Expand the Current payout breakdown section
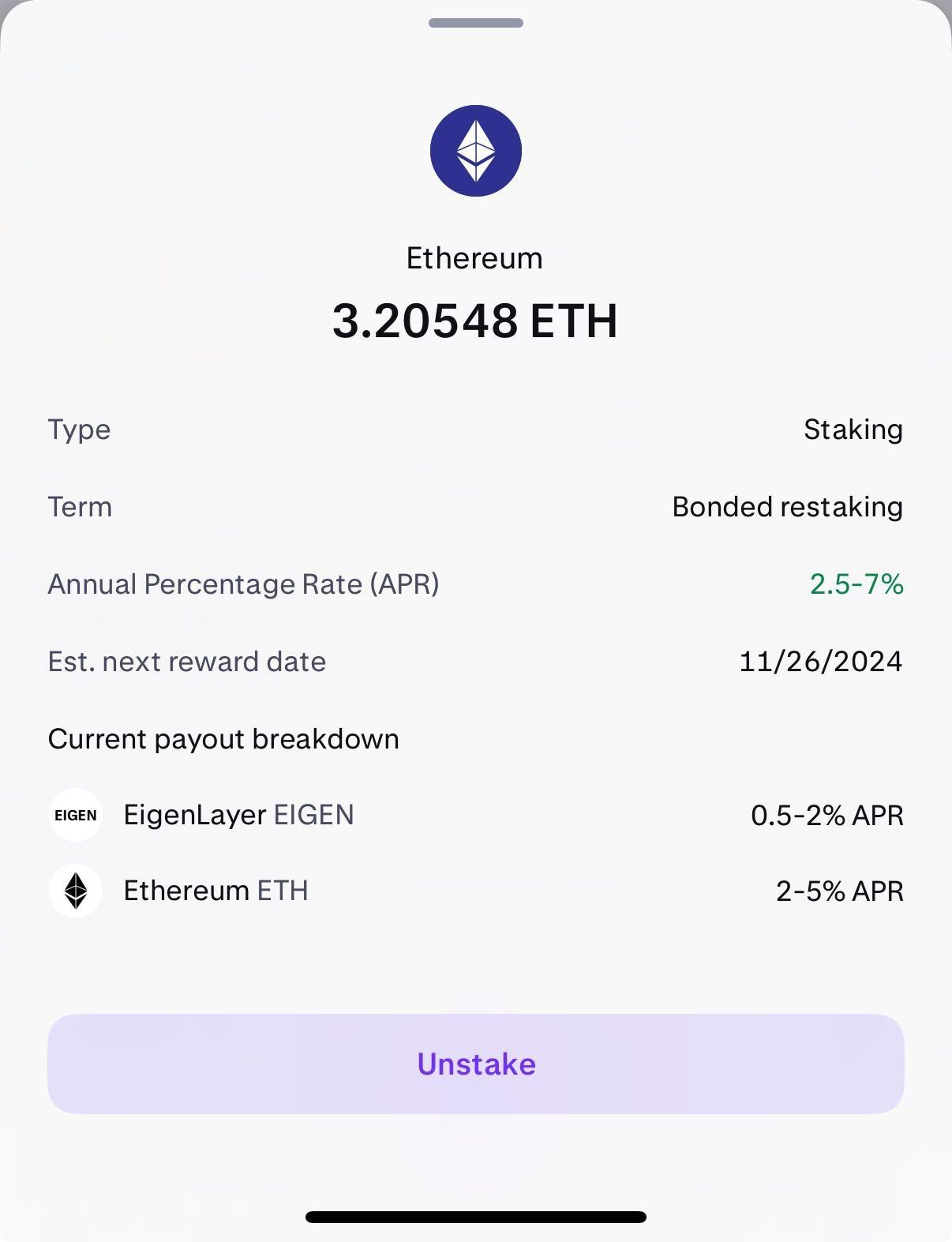This screenshot has height=1242, width=952. 223,739
